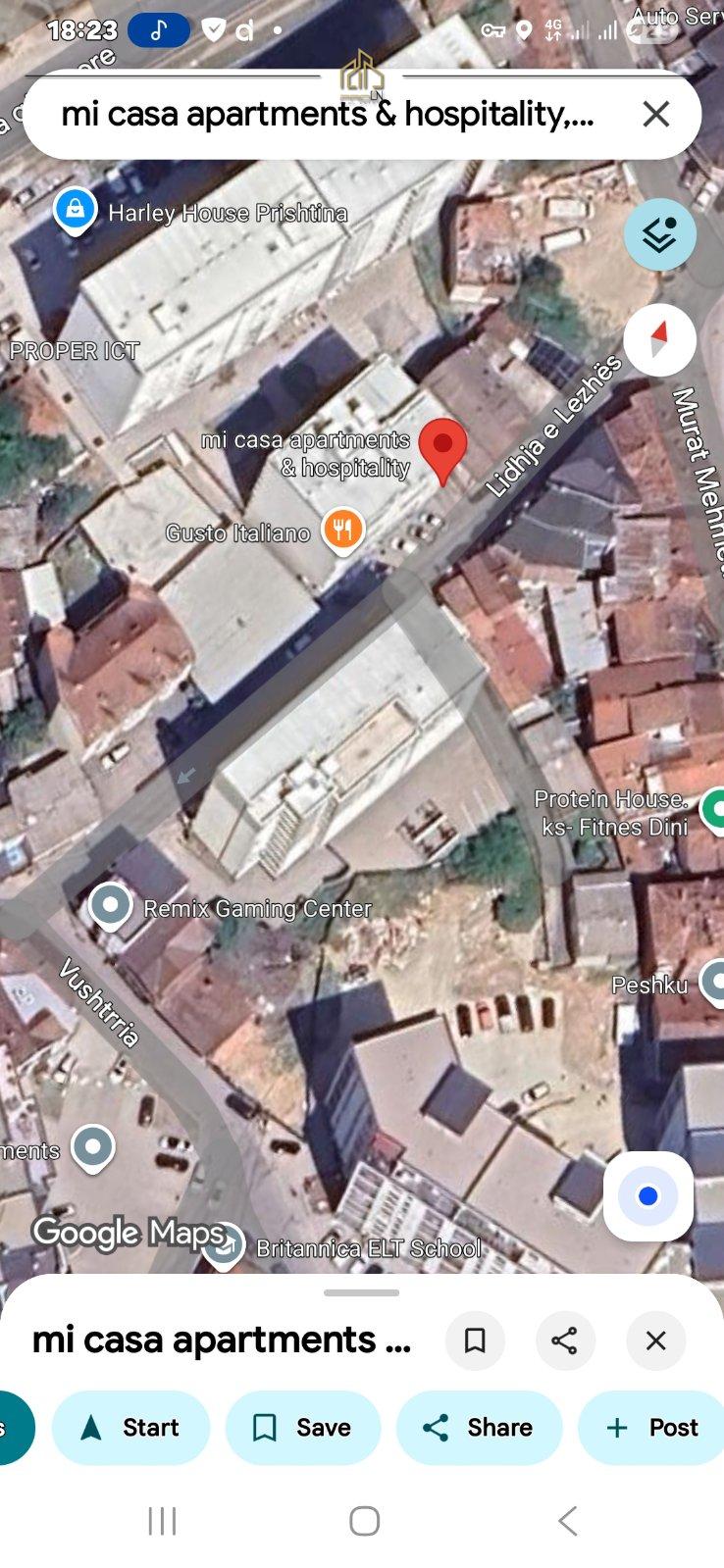Image resolution: width=724 pixels, height=1568 pixels.
Task: Open the Britannica ELT School marker
Action: point(224,1247)
